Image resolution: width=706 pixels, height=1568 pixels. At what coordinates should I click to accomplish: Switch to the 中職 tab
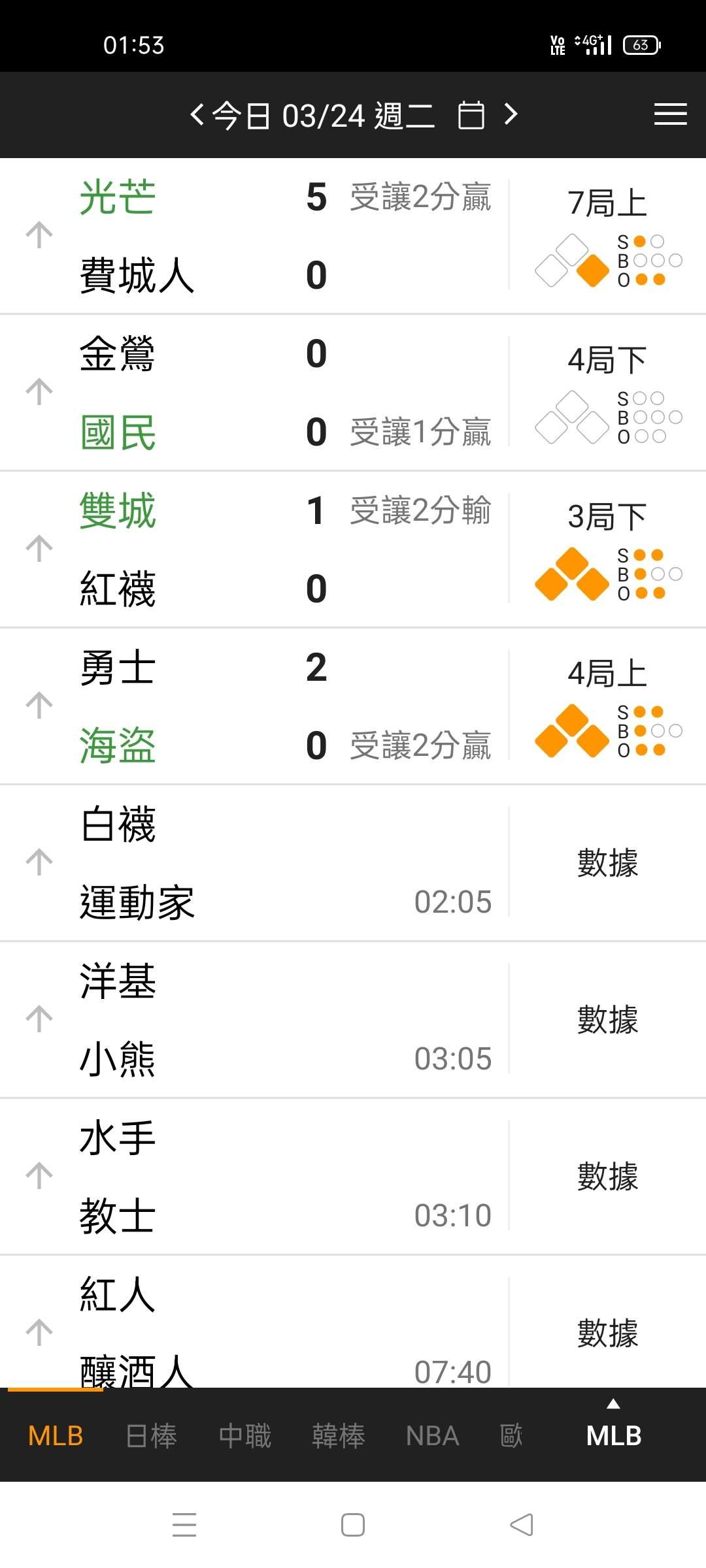point(245,1435)
